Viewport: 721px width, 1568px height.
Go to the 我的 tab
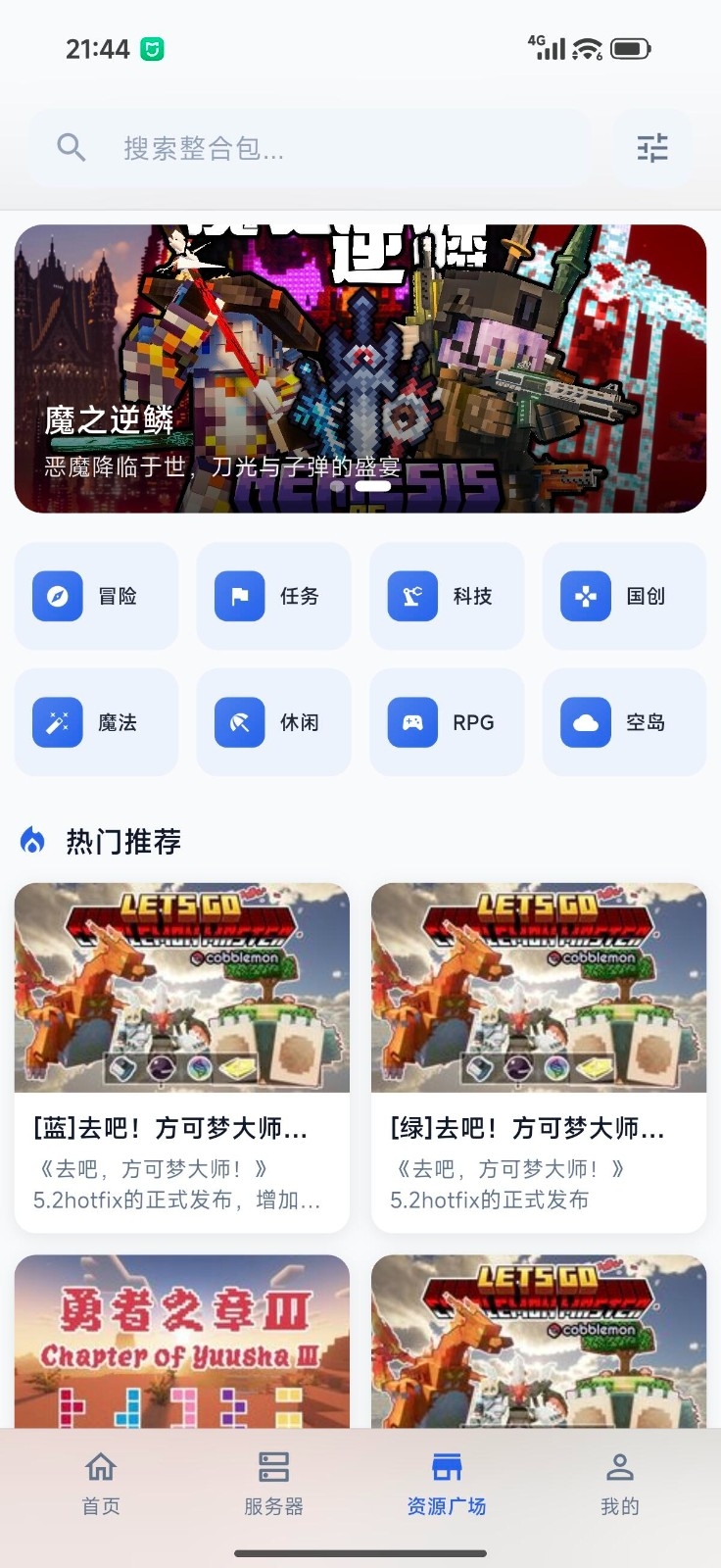pos(619,1484)
